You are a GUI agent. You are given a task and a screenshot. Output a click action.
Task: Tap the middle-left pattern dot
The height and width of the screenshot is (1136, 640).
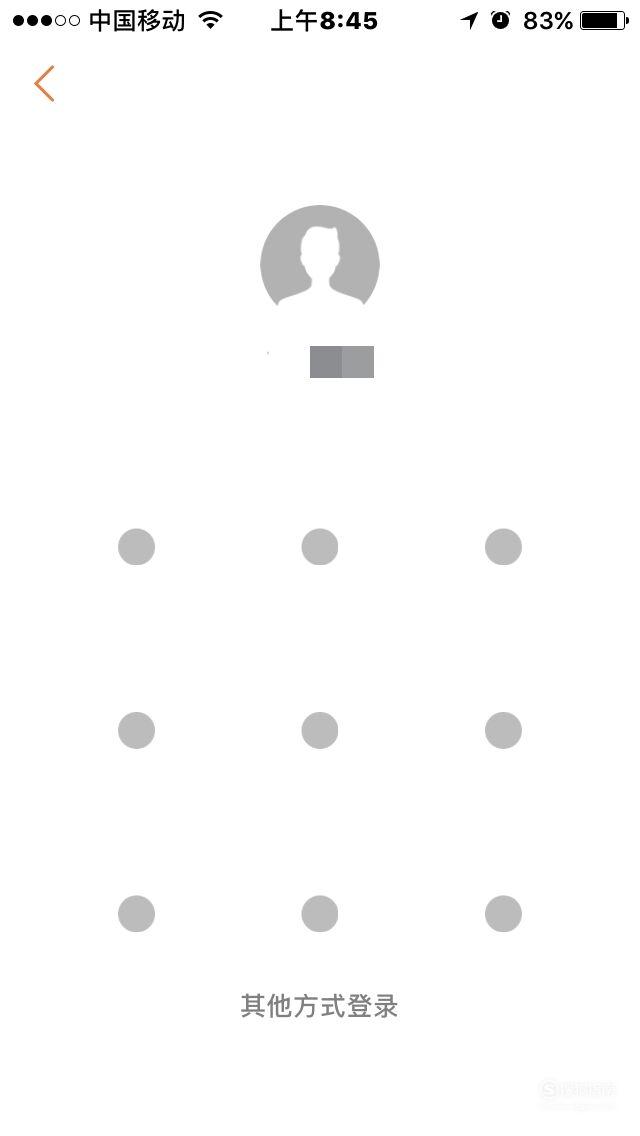coord(136,730)
